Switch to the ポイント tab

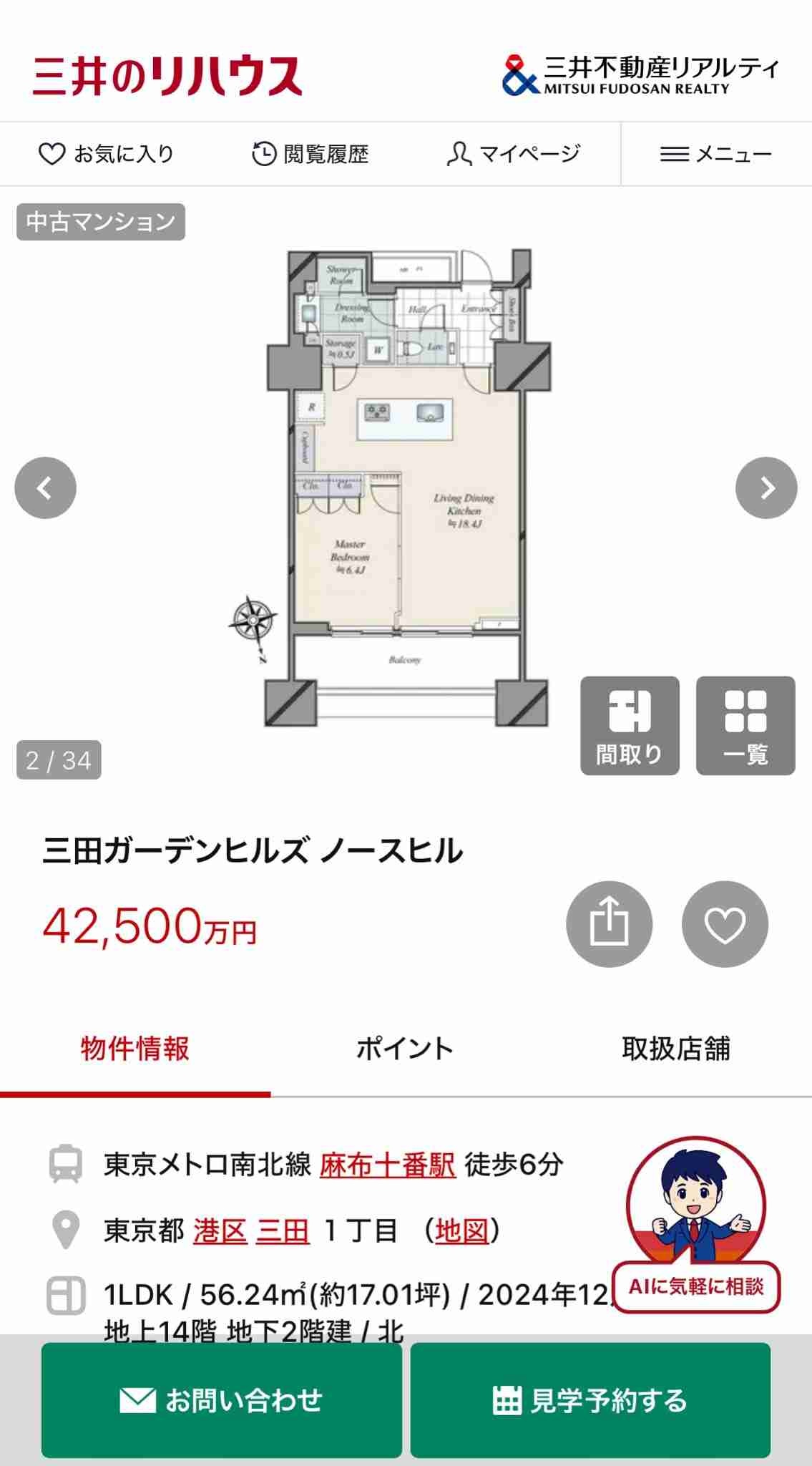405,1049
